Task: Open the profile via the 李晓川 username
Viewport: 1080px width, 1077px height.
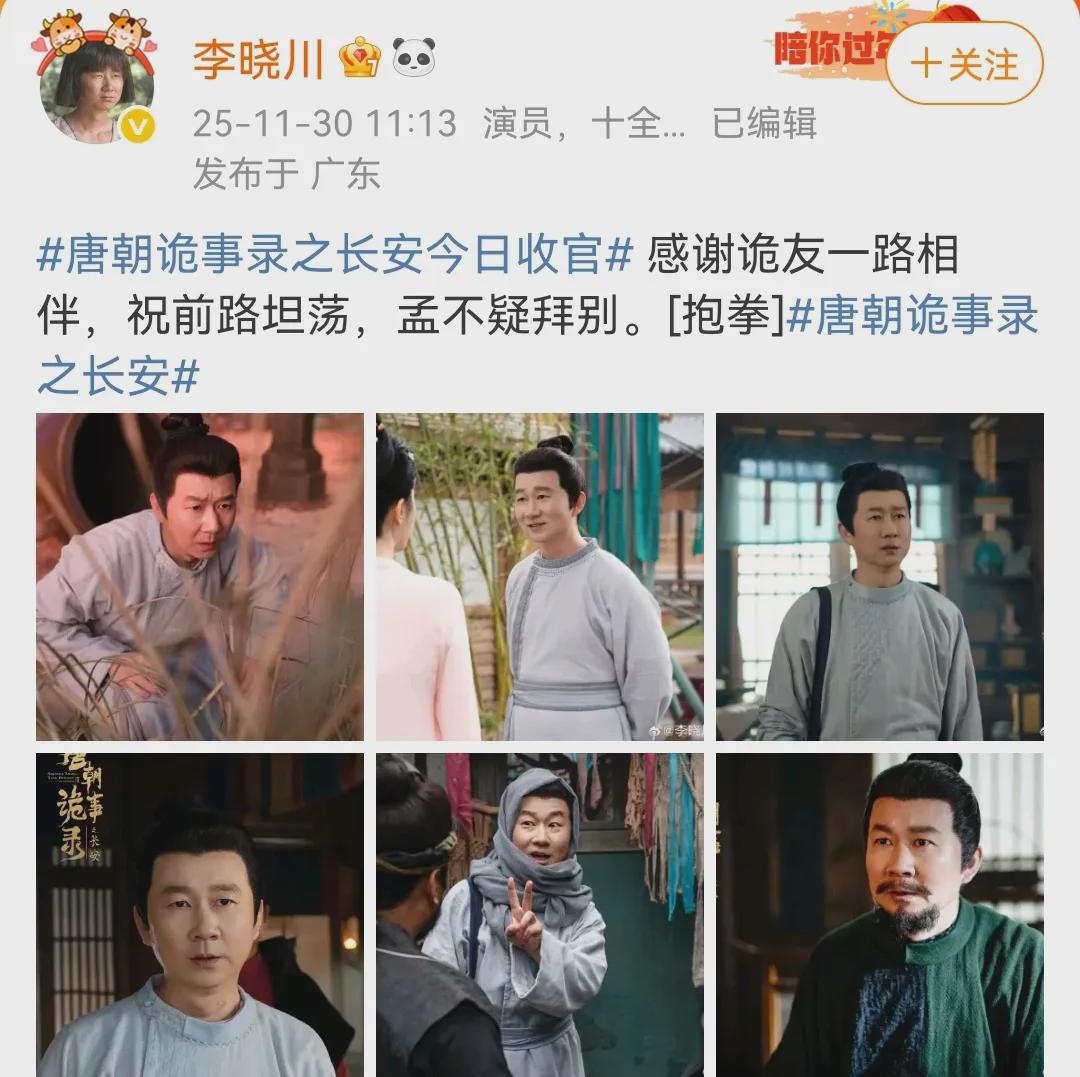Action: coord(258,60)
